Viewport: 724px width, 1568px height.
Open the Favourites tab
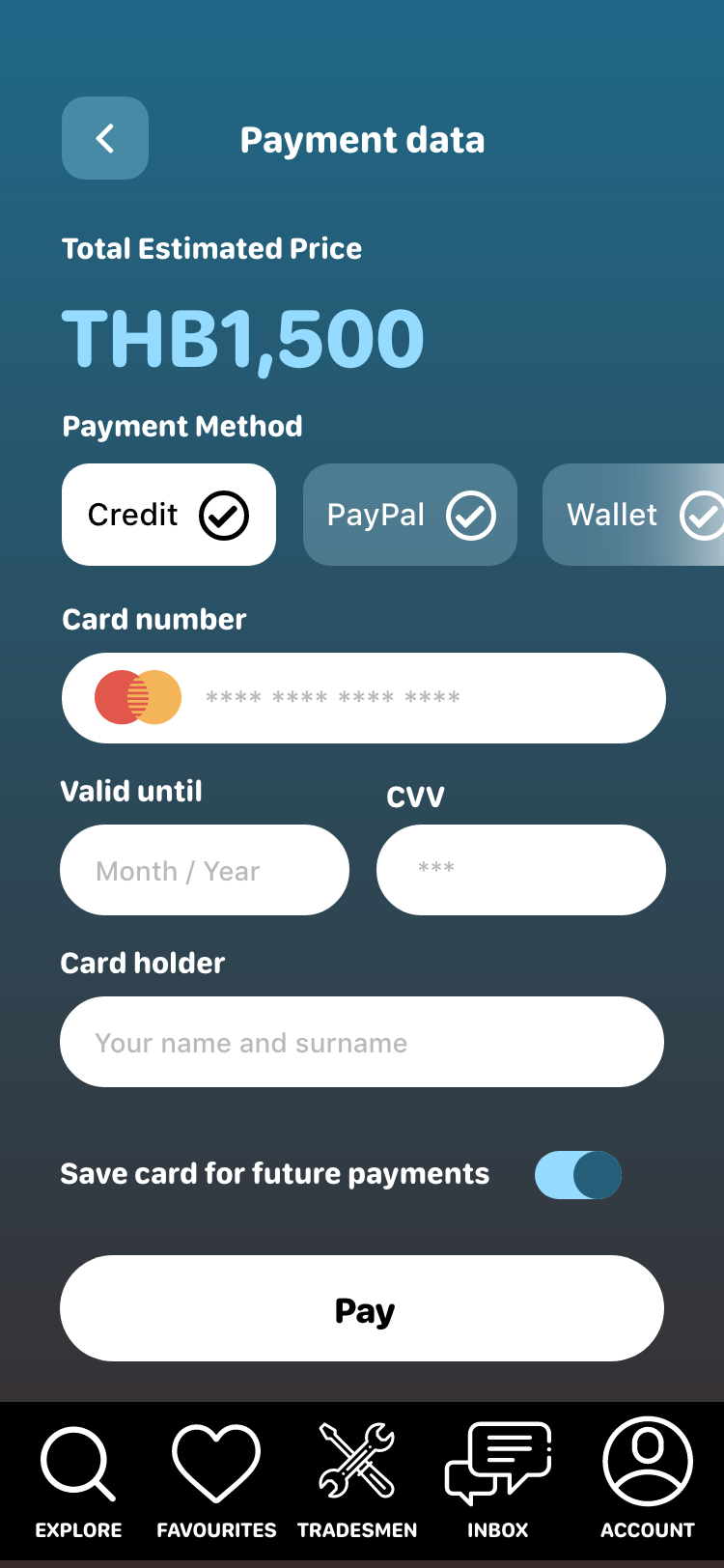pyautogui.click(x=216, y=1478)
